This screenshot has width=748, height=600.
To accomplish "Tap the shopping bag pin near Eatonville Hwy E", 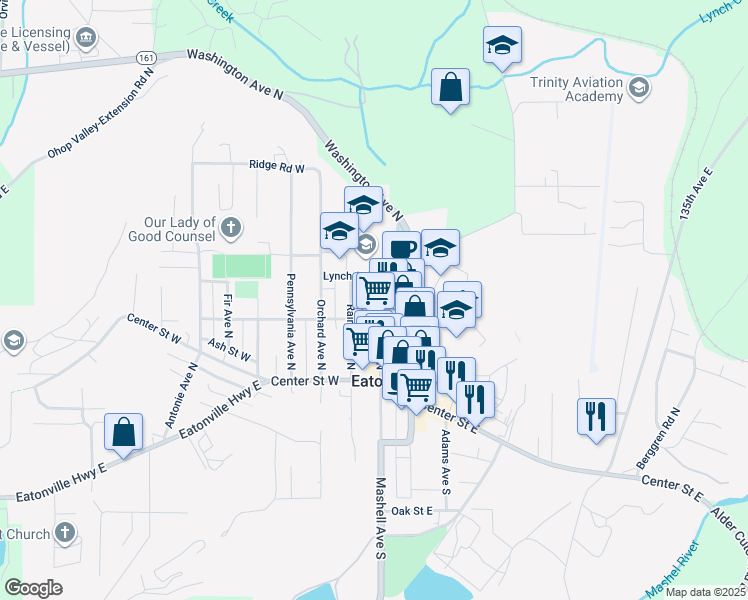I will [x=124, y=434].
